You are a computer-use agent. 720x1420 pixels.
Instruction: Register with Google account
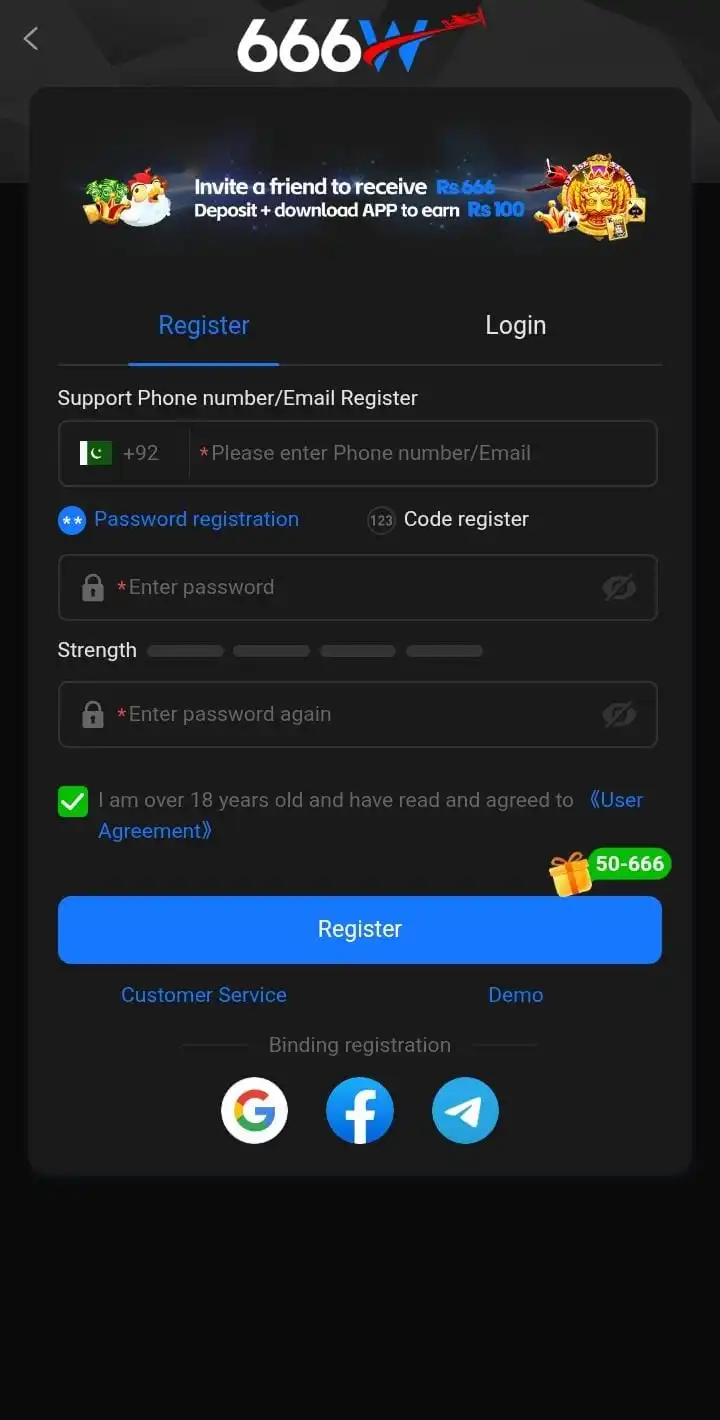point(254,1110)
